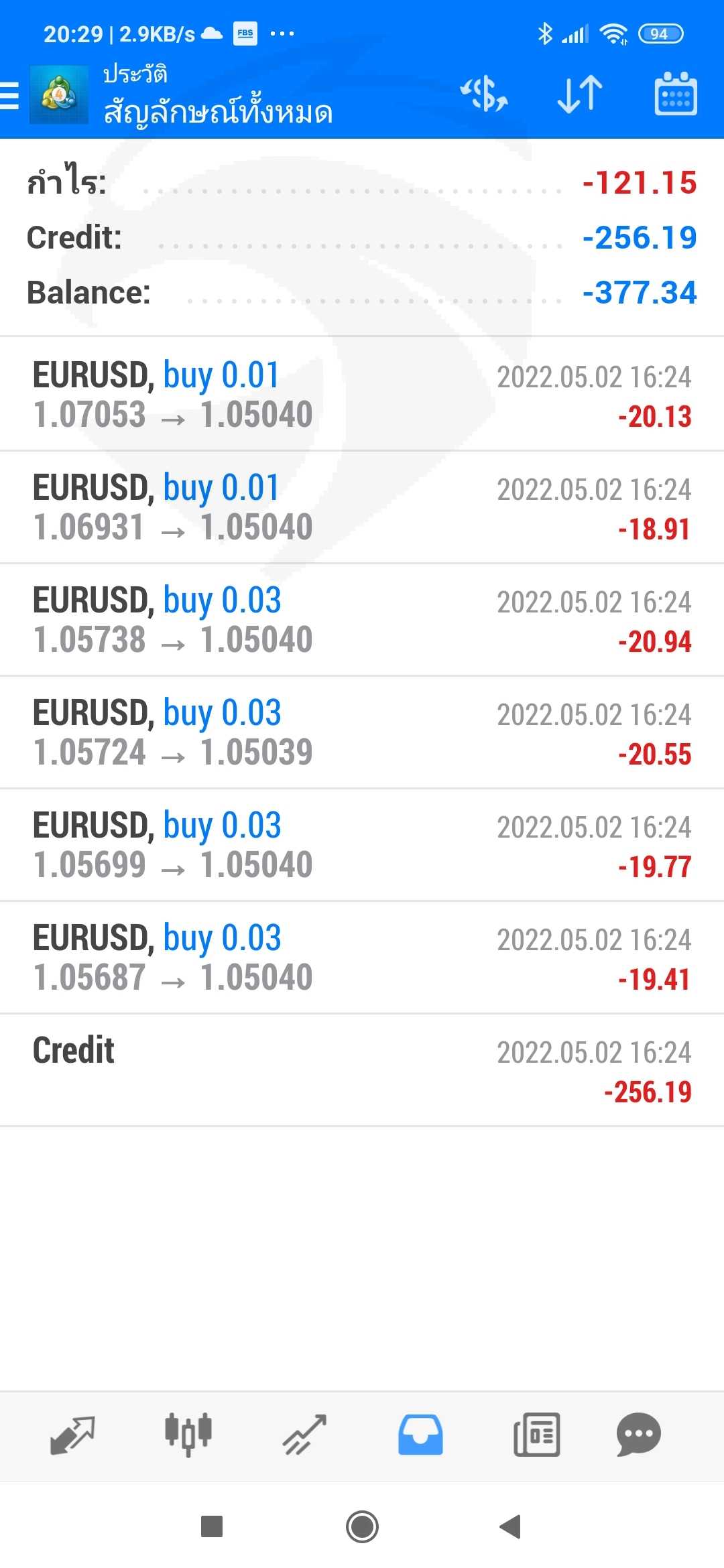Select EURUSD trade opened at 1.05724

pos(362,732)
